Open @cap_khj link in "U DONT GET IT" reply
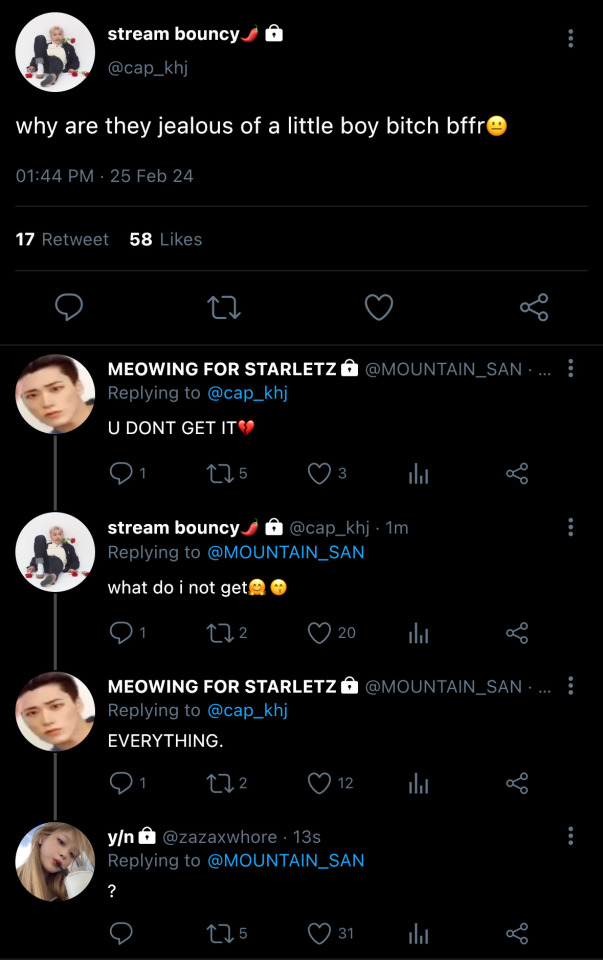603x960 pixels. (247, 393)
